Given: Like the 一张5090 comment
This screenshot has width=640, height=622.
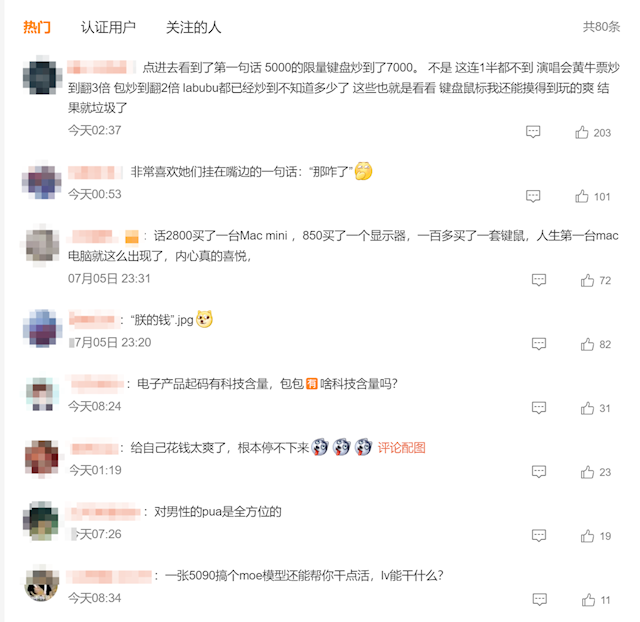Looking at the screenshot, I should [x=582, y=600].
